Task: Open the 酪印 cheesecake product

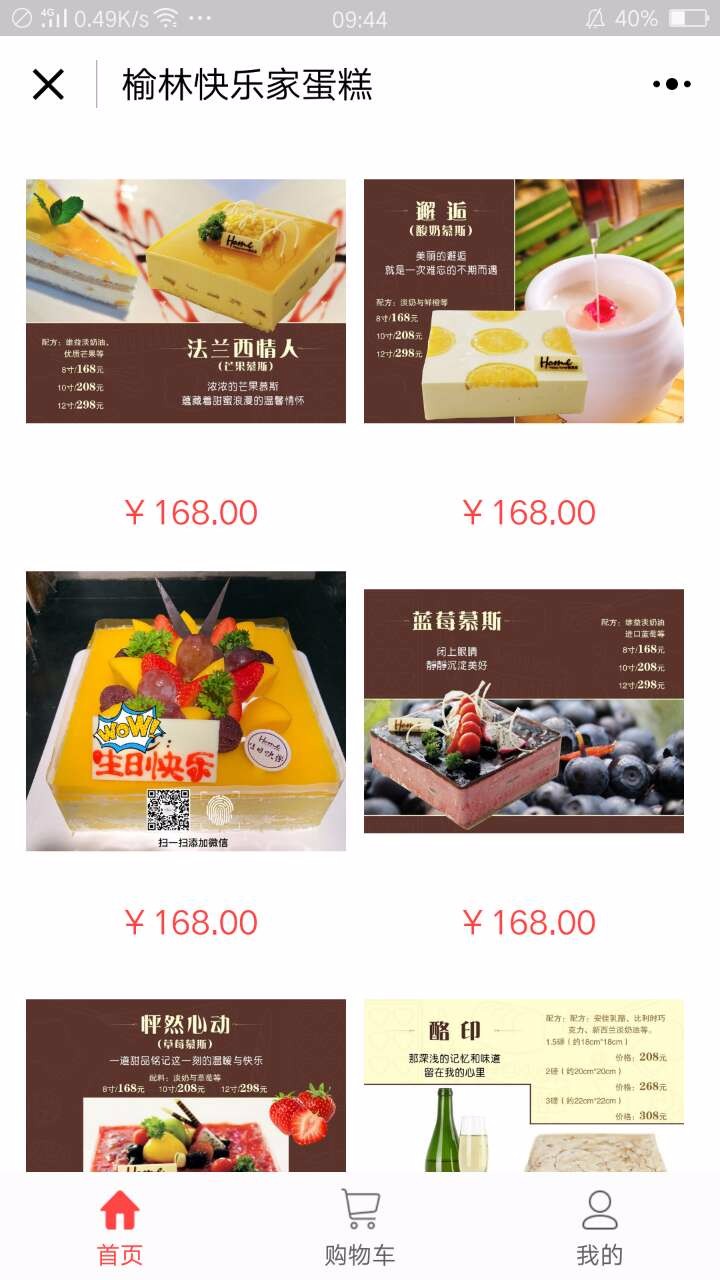Action: 524,1085
